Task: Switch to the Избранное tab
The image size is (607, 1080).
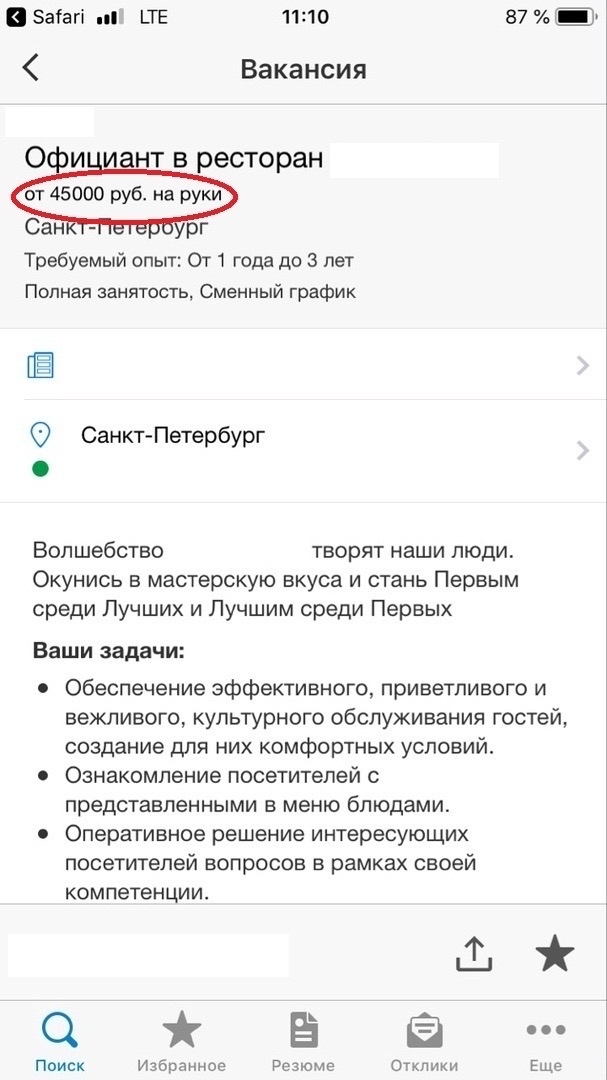Action: [x=181, y=1041]
